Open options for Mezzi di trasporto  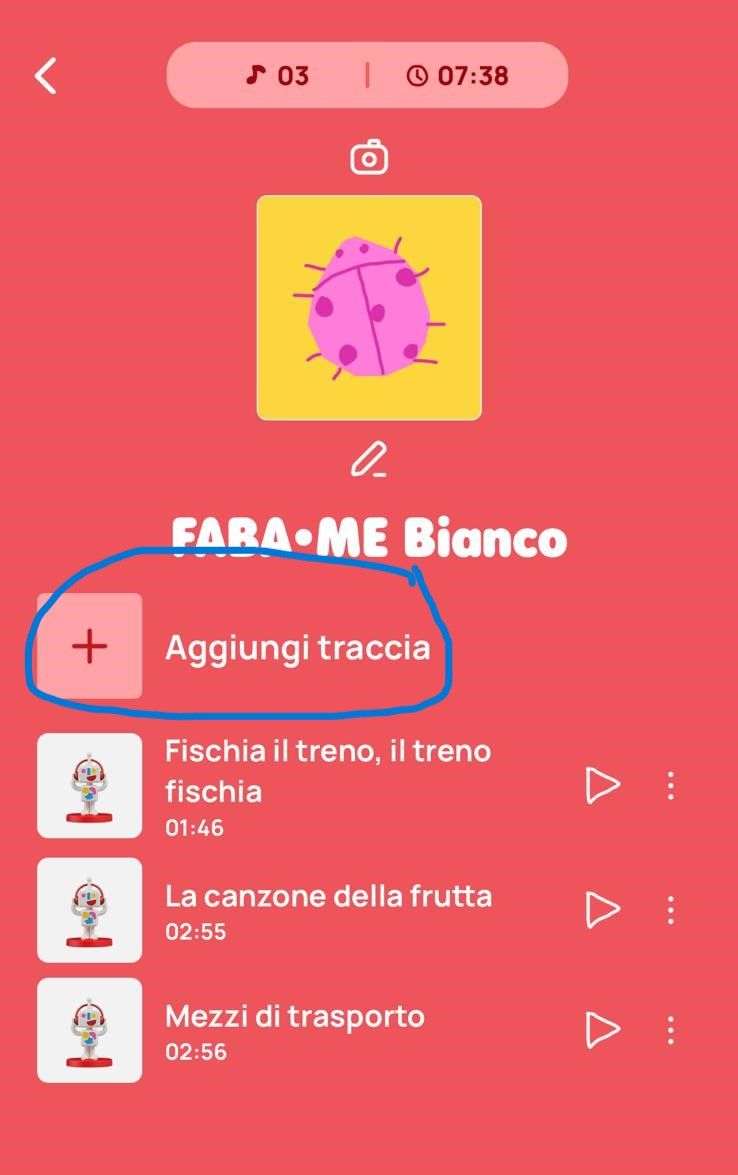click(x=671, y=1030)
